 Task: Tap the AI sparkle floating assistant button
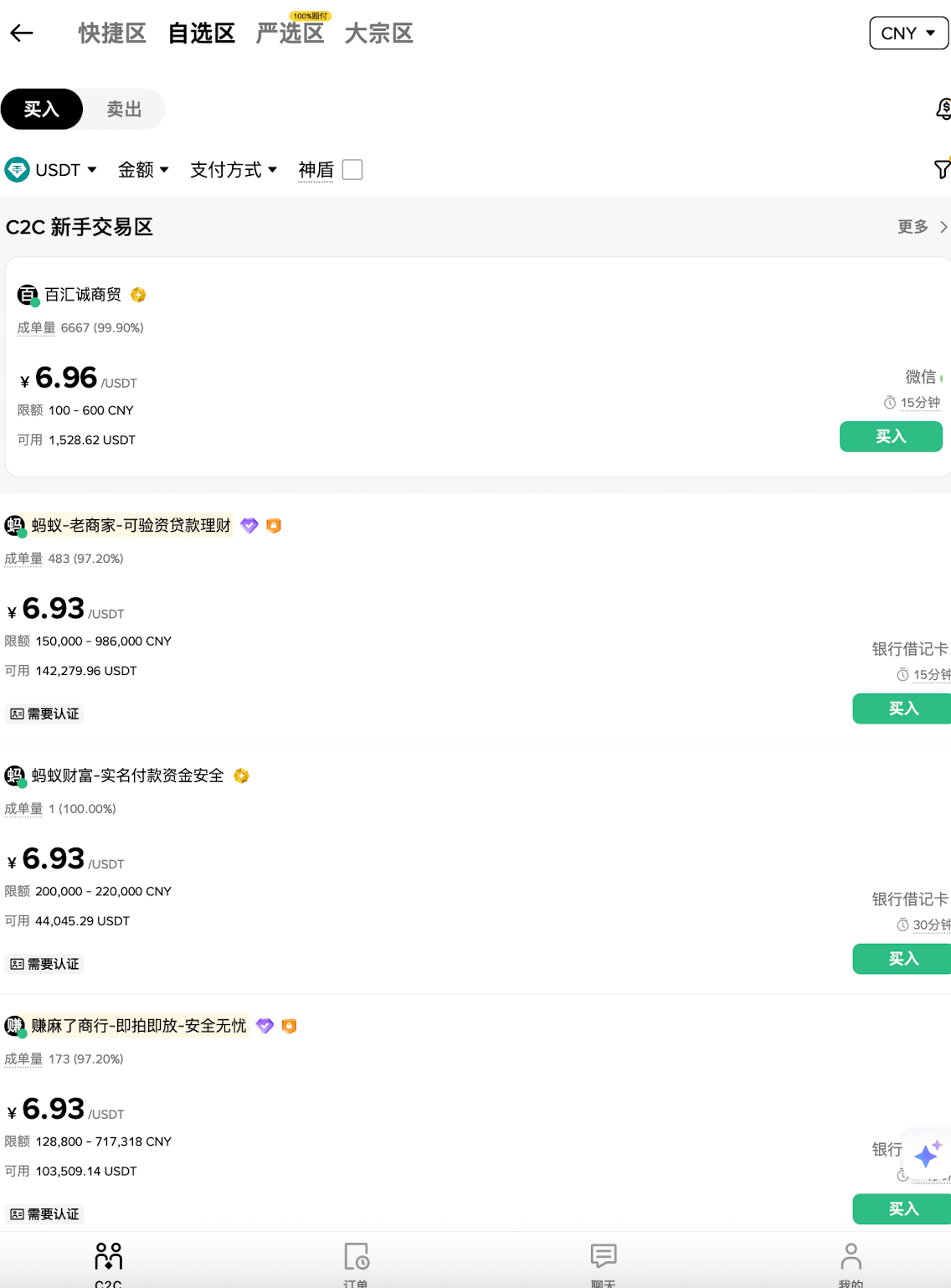coord(925,1157)
